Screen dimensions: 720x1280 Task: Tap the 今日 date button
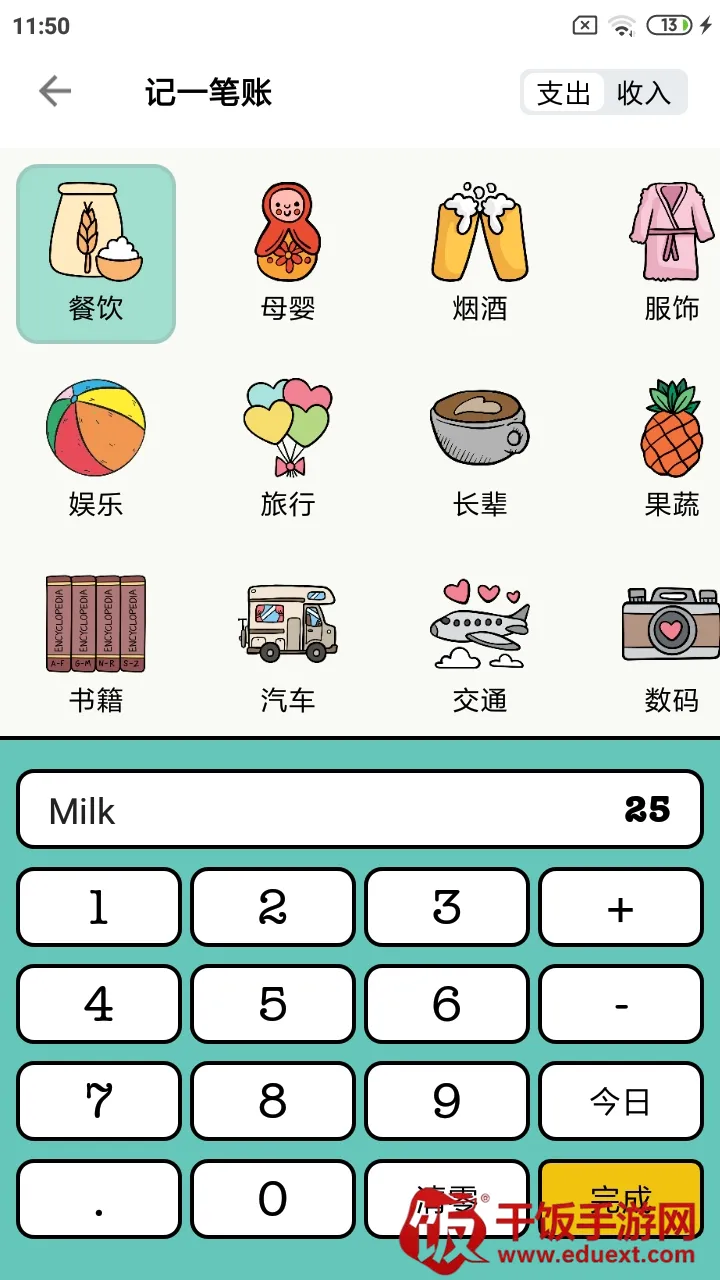click(620, 1102)
